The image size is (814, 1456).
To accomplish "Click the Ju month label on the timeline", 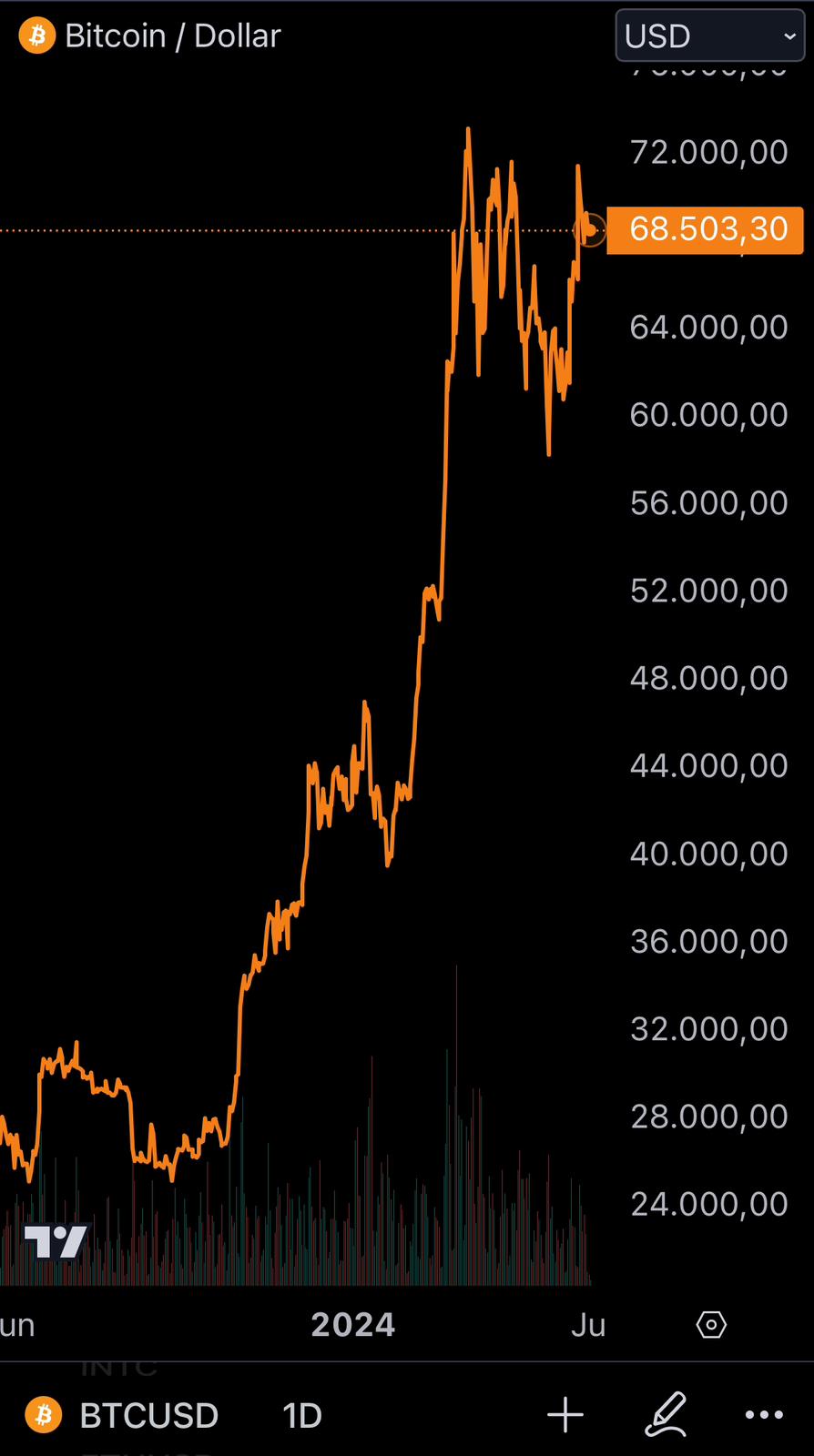I will click(587, 1325).
